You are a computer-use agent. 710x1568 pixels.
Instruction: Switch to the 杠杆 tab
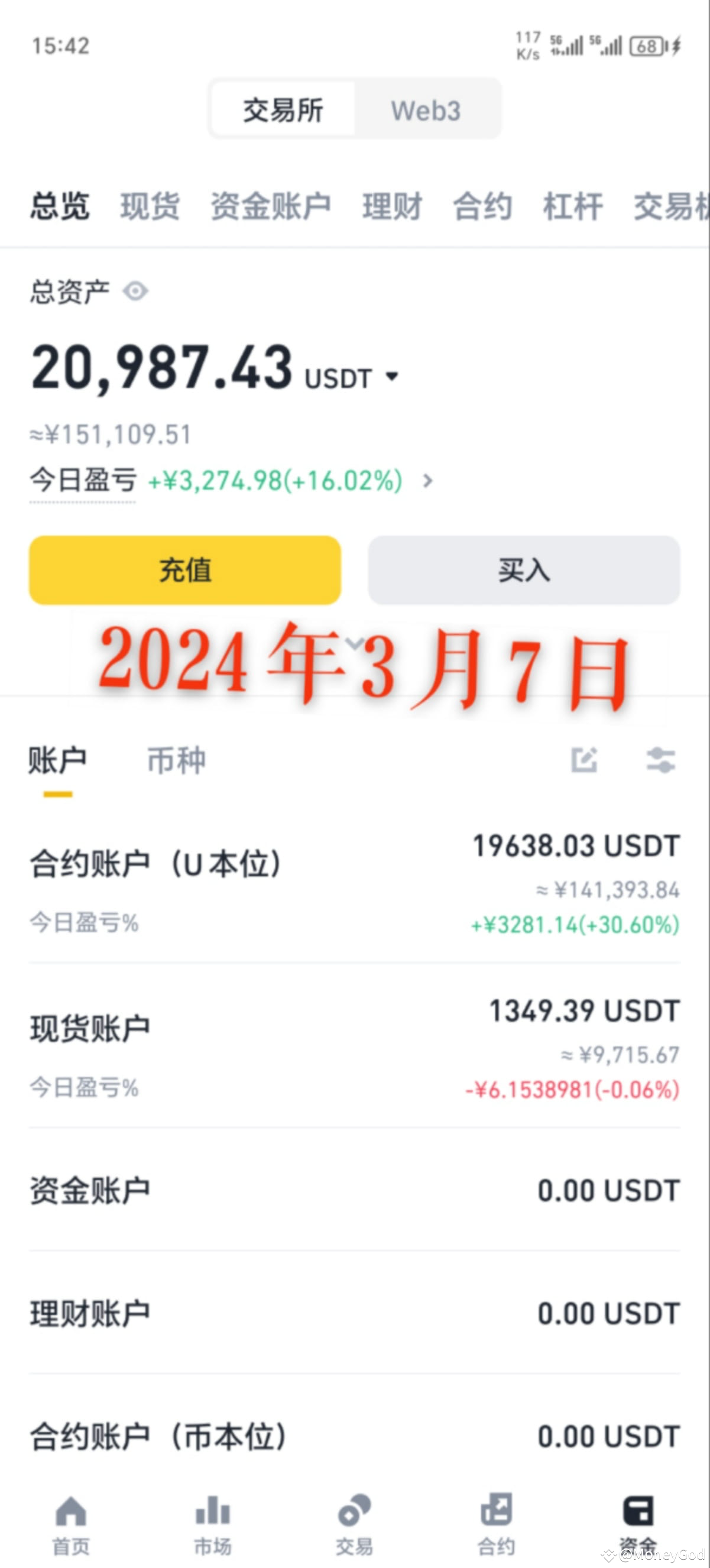coord(573,206)
